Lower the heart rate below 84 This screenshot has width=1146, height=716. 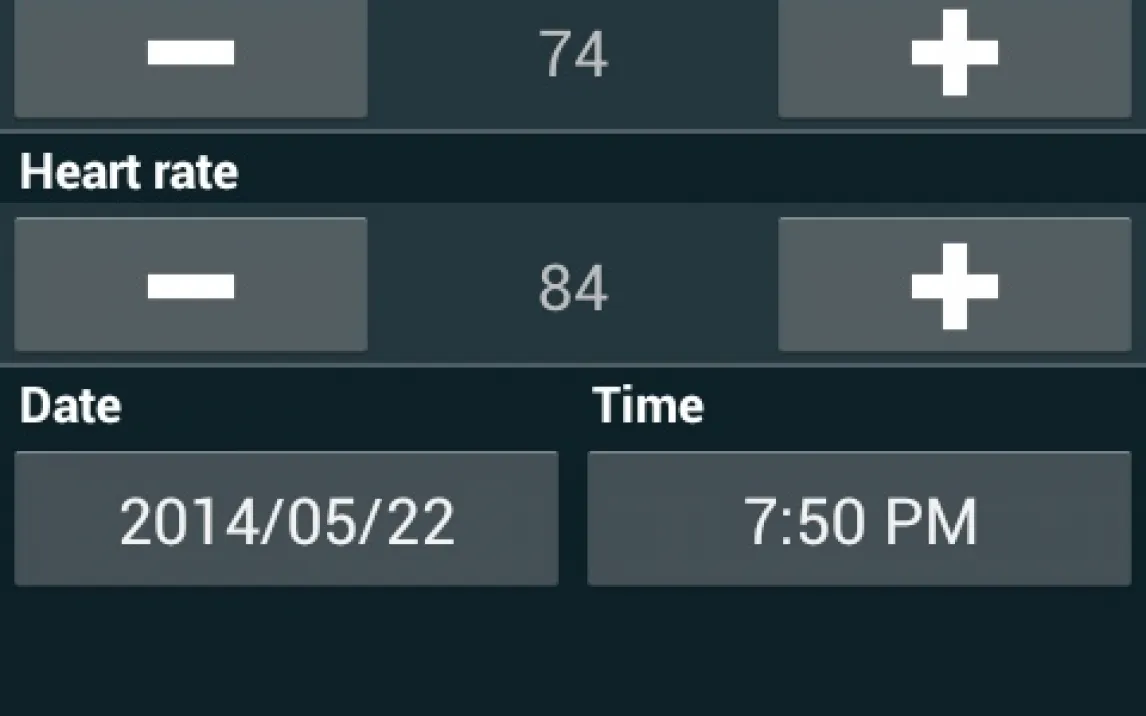point(191,284)
